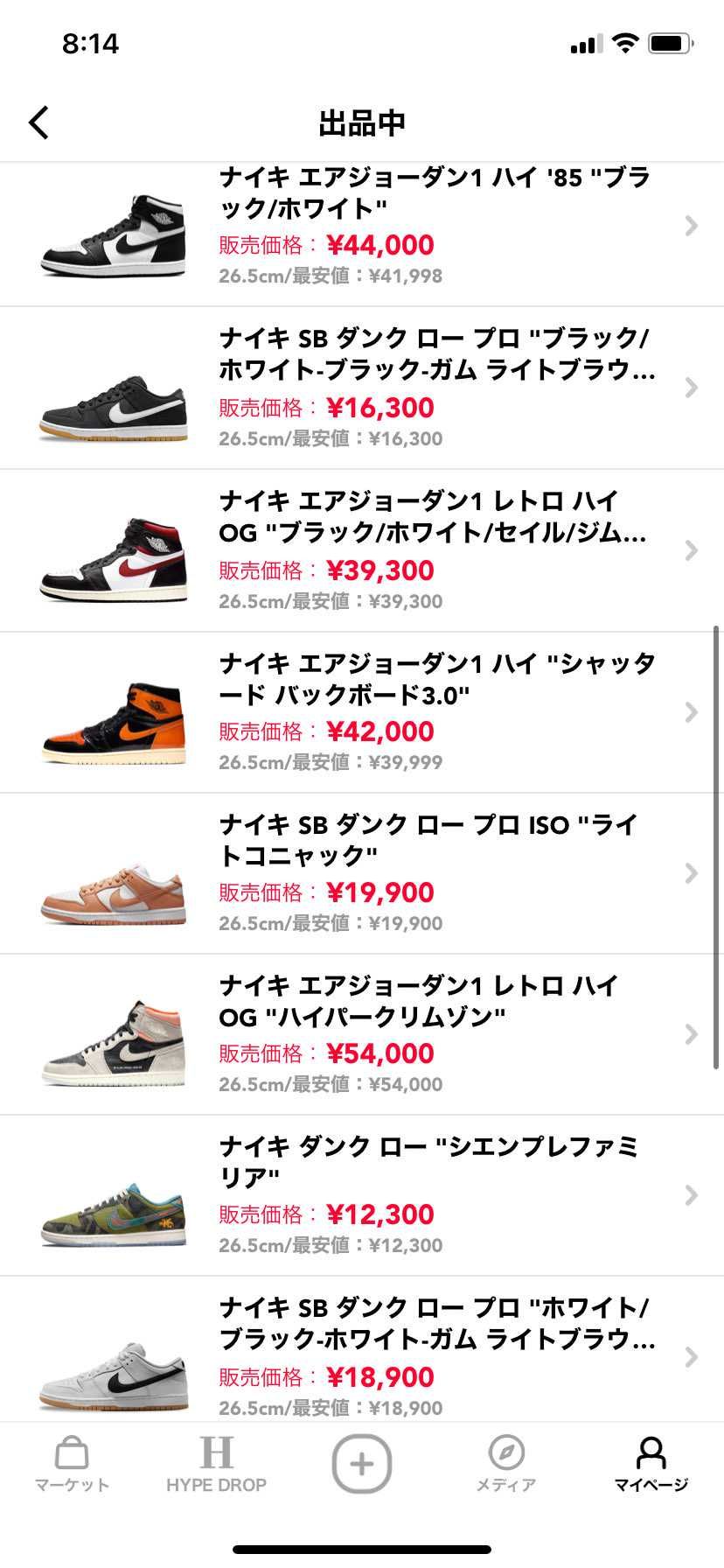Expand the SB ダンク ロー プロ ISO listing

pyautogui.click(x=692, y=873)
